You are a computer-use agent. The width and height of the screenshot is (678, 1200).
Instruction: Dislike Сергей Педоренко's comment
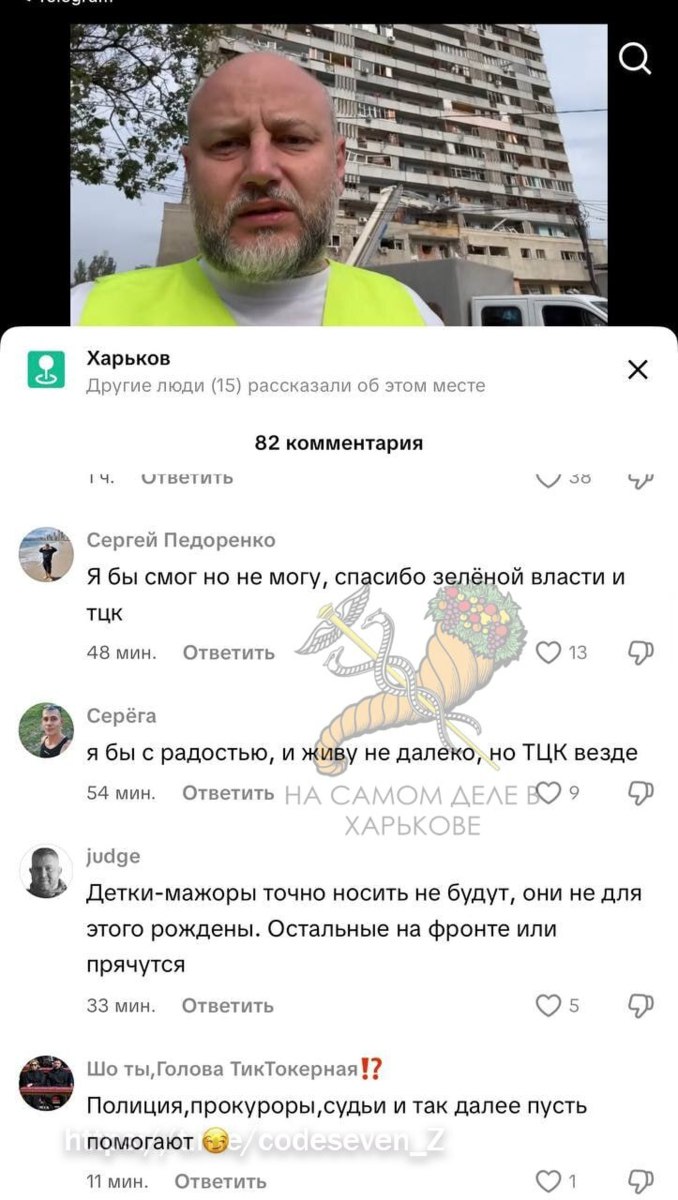coord(640,653)
